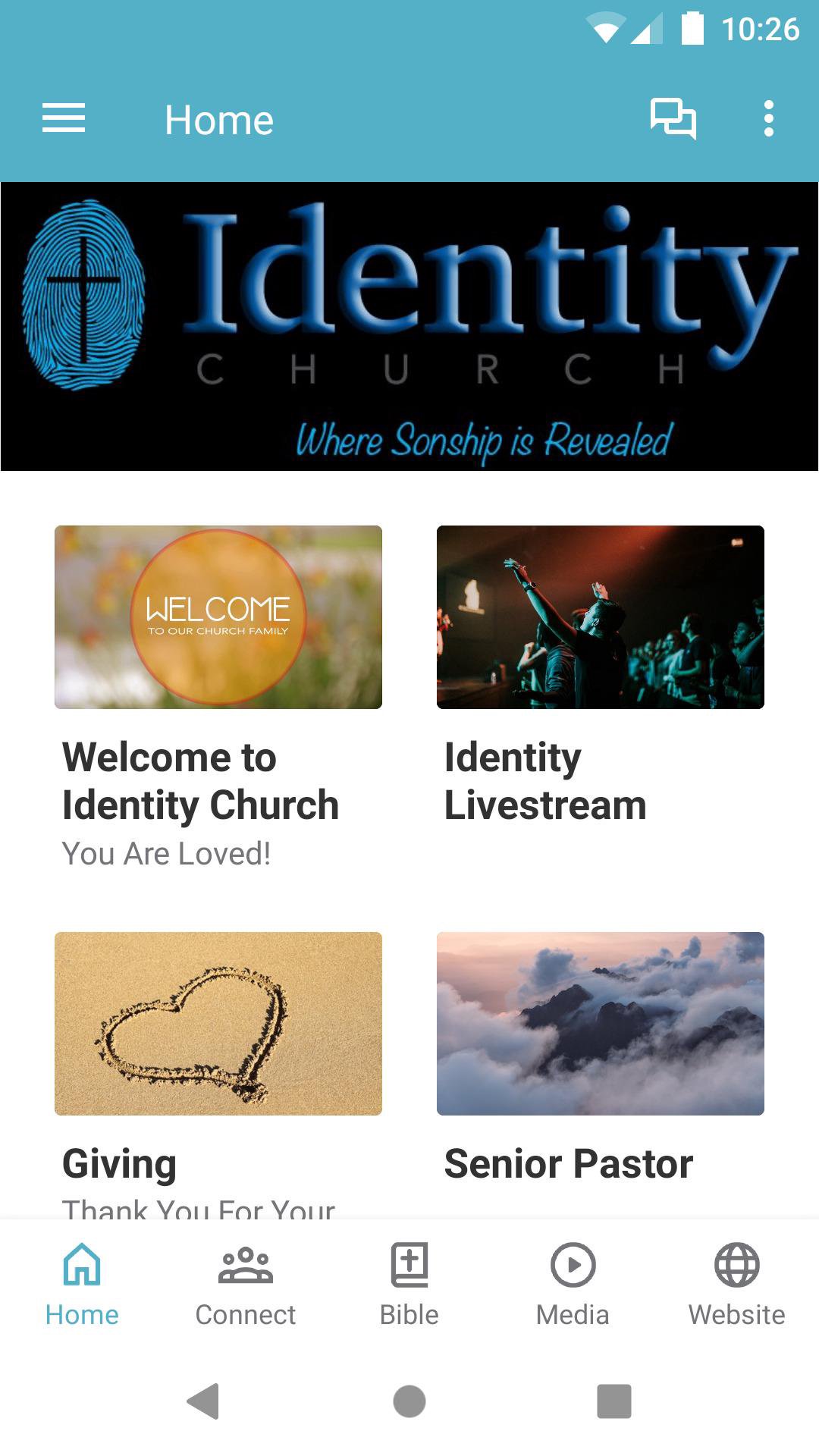Open the hamburger navigation drawer

pyautogui.click(x=64, y=119)
